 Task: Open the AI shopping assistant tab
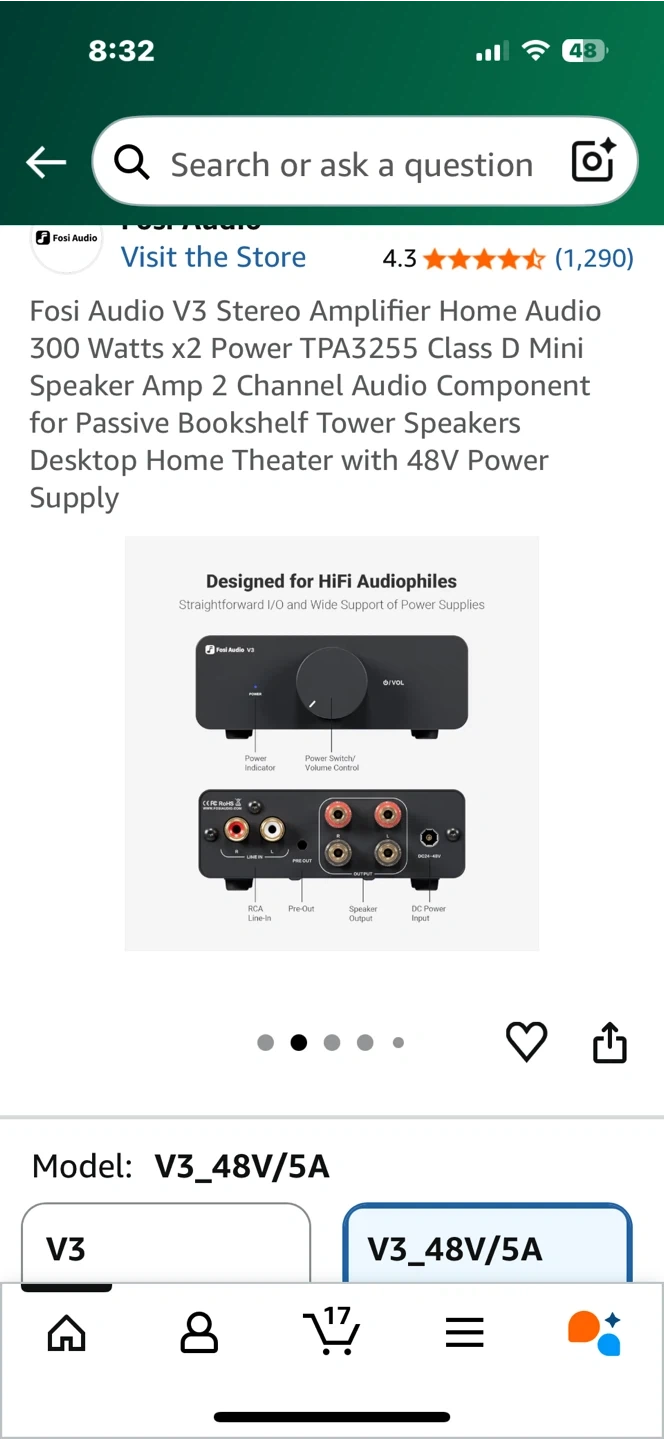click(x=594, y=1332)
